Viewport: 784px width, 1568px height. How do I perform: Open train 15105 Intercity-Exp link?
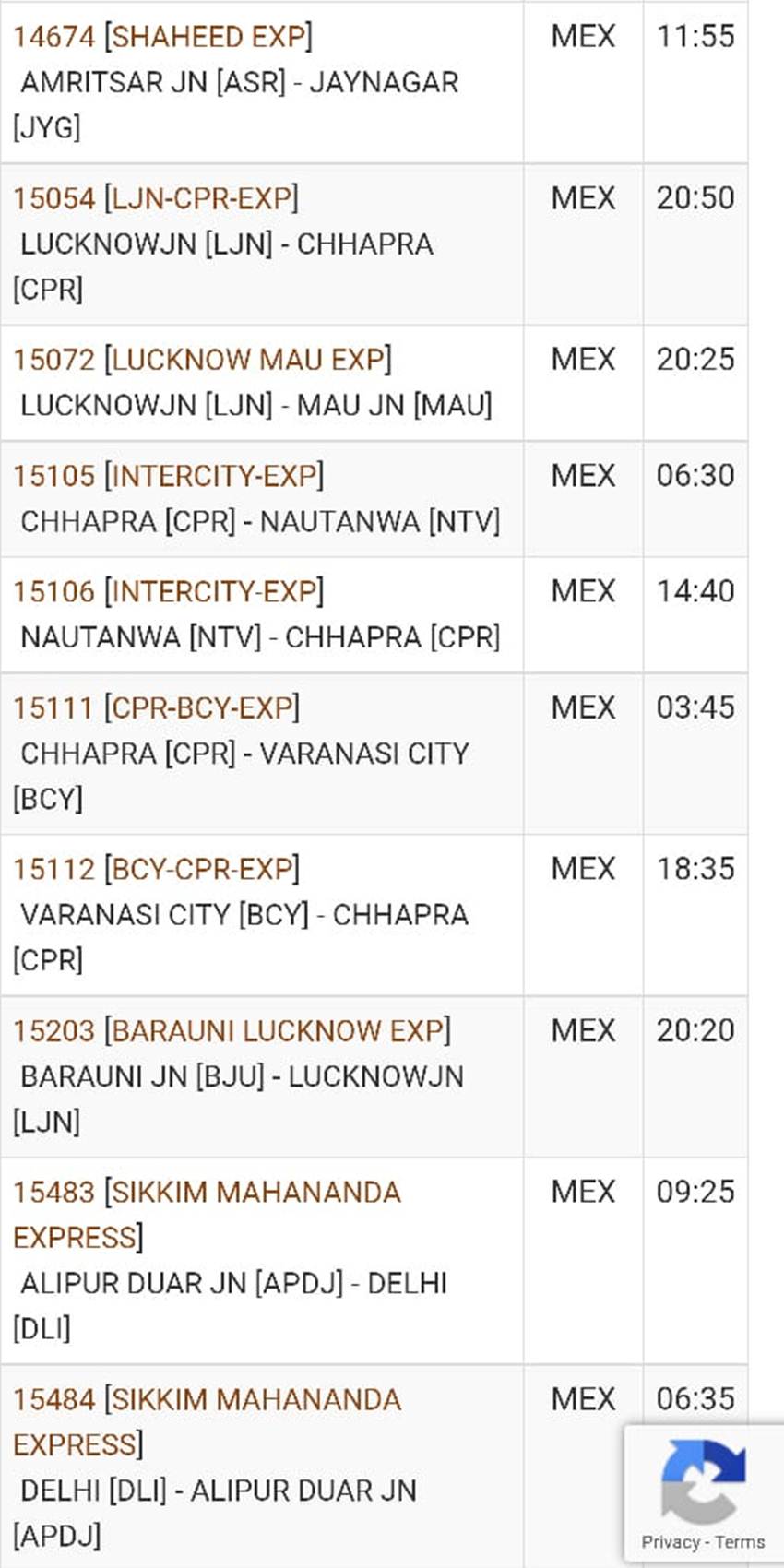(168, 476)
